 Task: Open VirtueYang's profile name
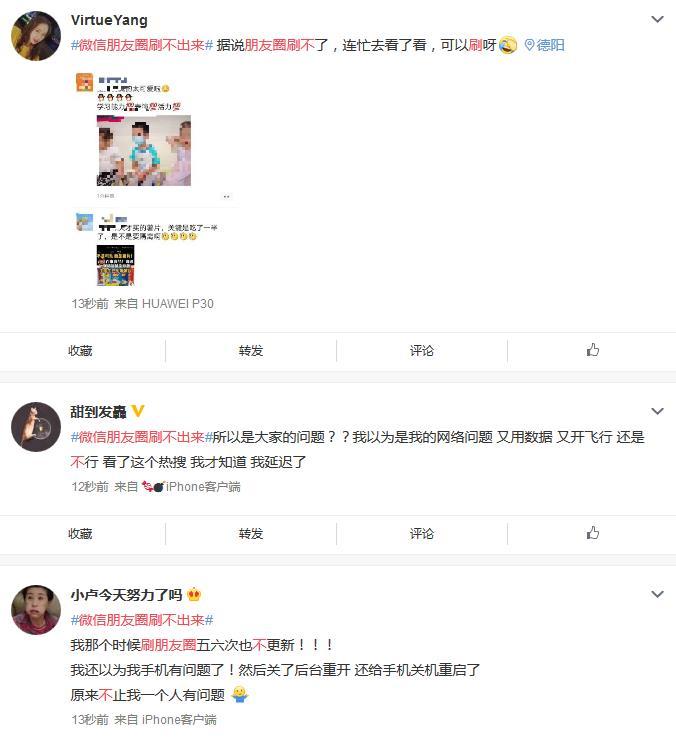(x=110, y=20)
